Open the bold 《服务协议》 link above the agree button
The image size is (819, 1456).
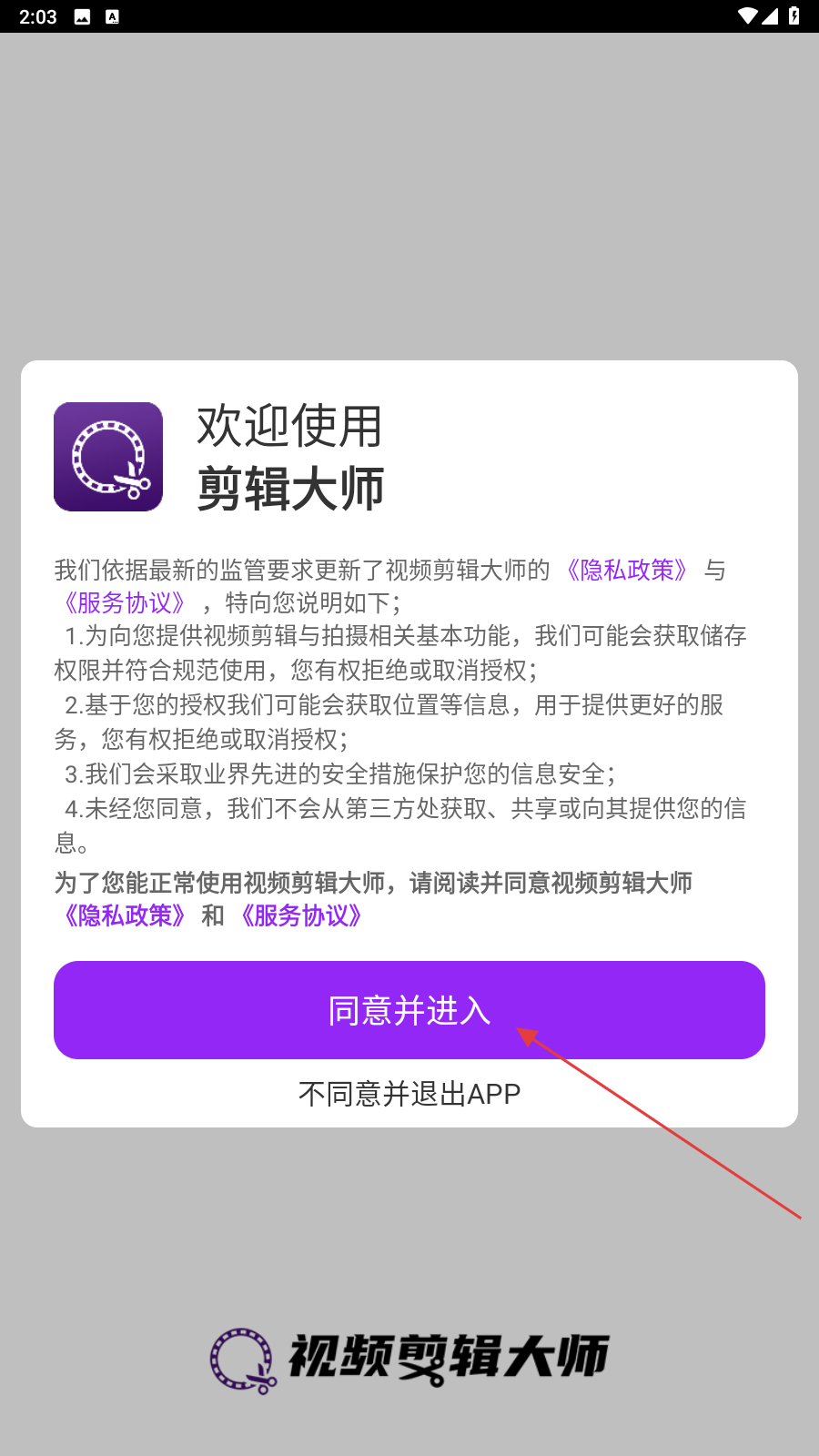(301, 915)
